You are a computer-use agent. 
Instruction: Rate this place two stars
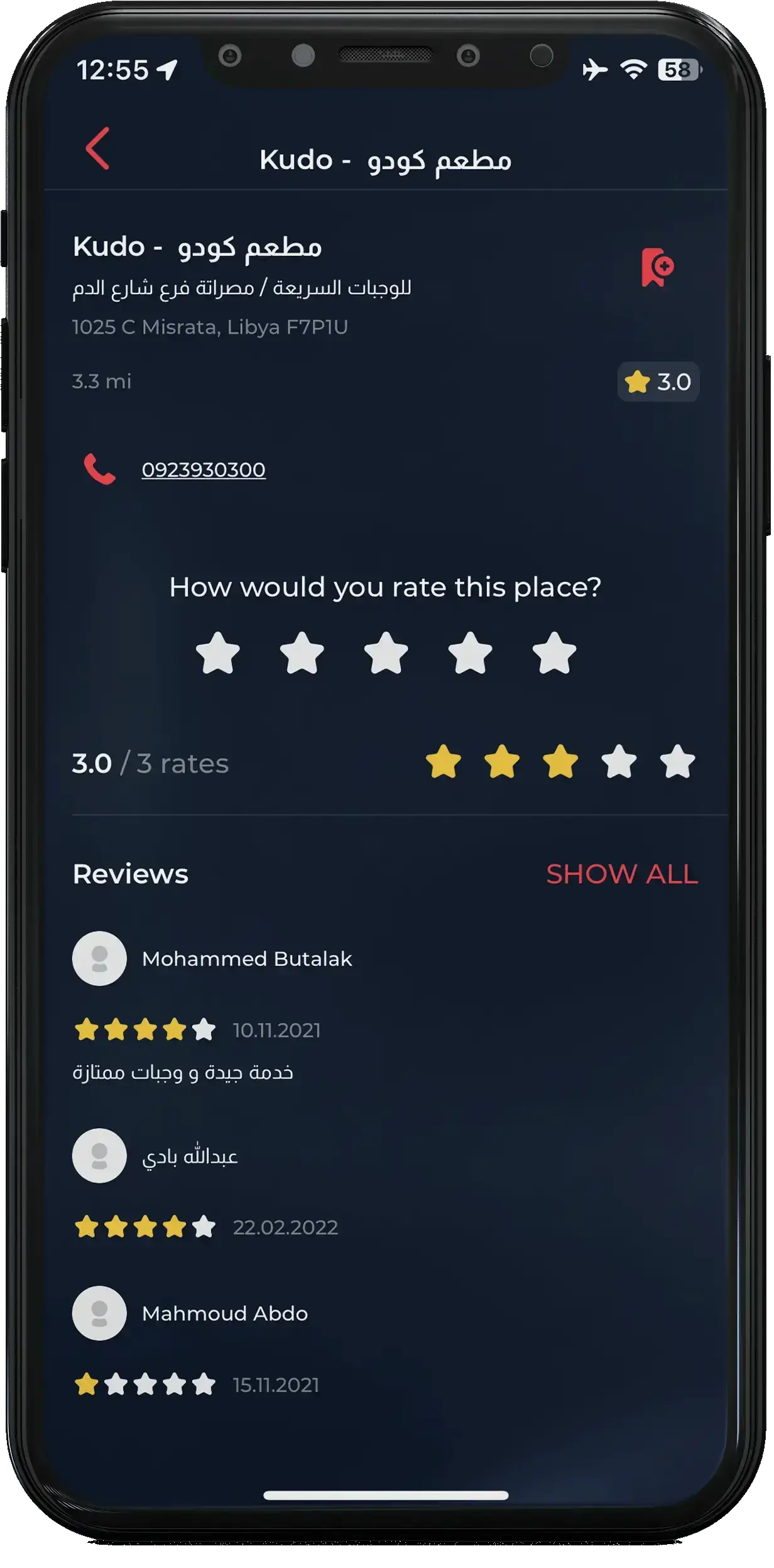[x=302, y=653]
